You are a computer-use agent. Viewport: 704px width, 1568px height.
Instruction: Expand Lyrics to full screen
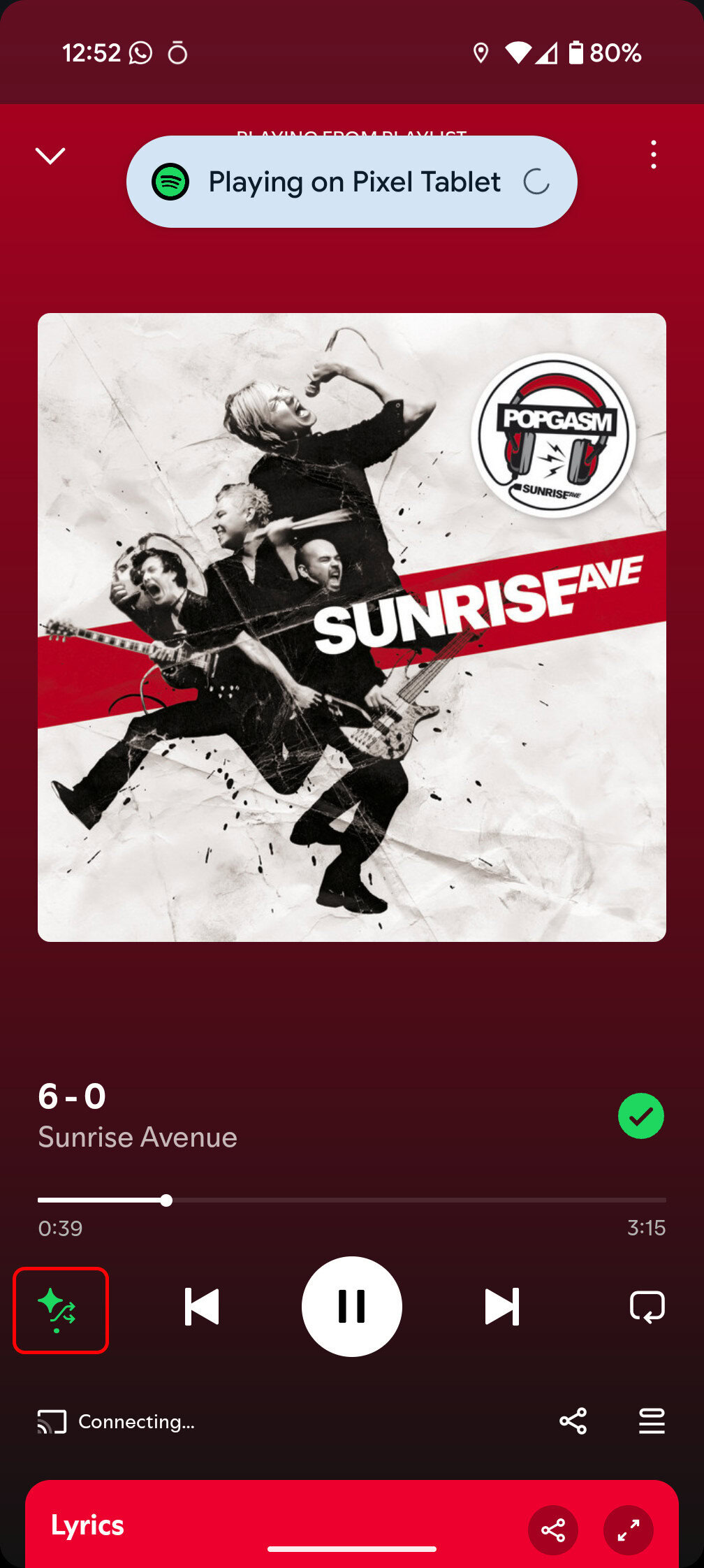point(628,1530)
